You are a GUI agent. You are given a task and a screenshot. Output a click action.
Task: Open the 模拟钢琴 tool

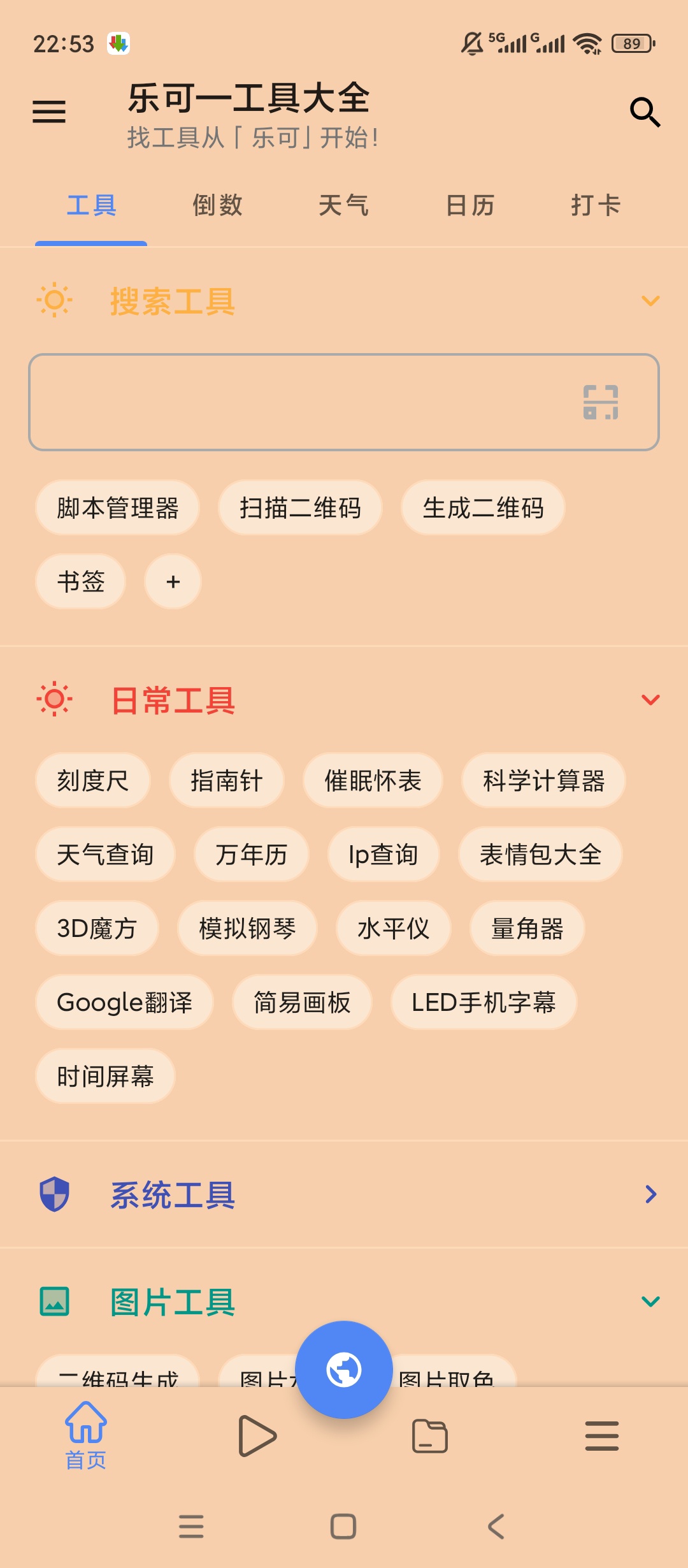[247, 929]
